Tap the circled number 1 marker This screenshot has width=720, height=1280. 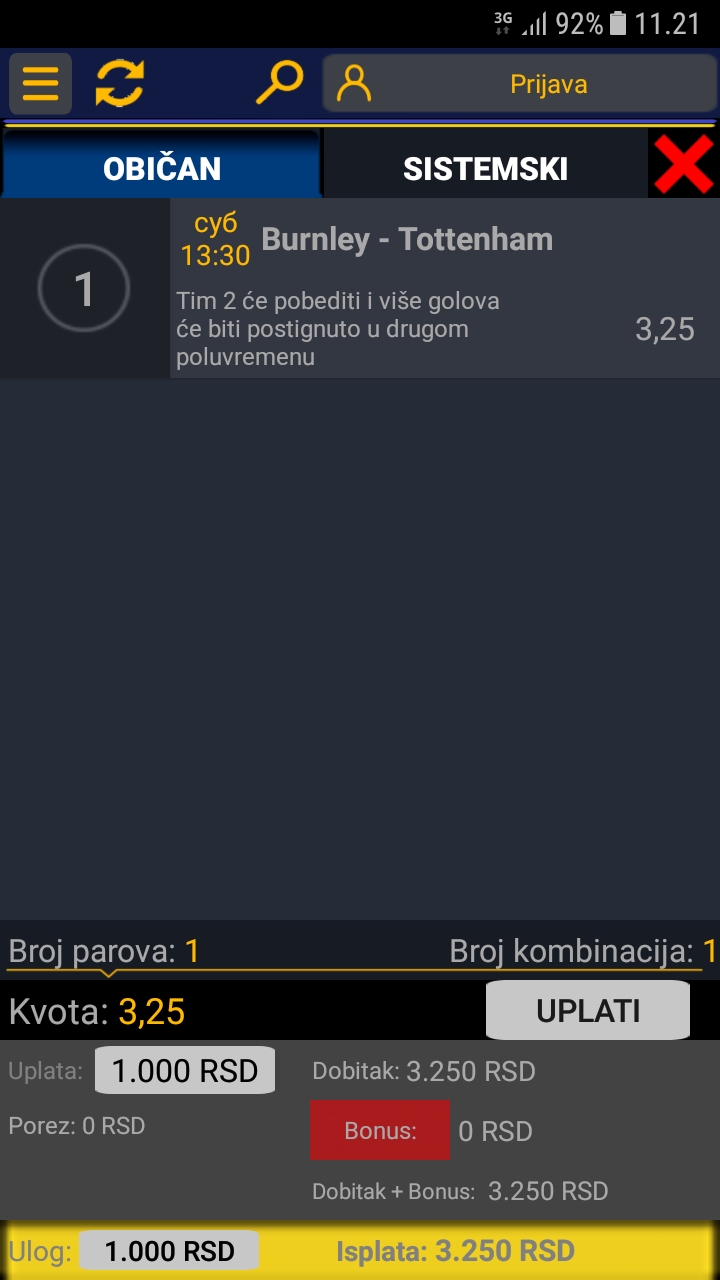[x=84, y=289]
